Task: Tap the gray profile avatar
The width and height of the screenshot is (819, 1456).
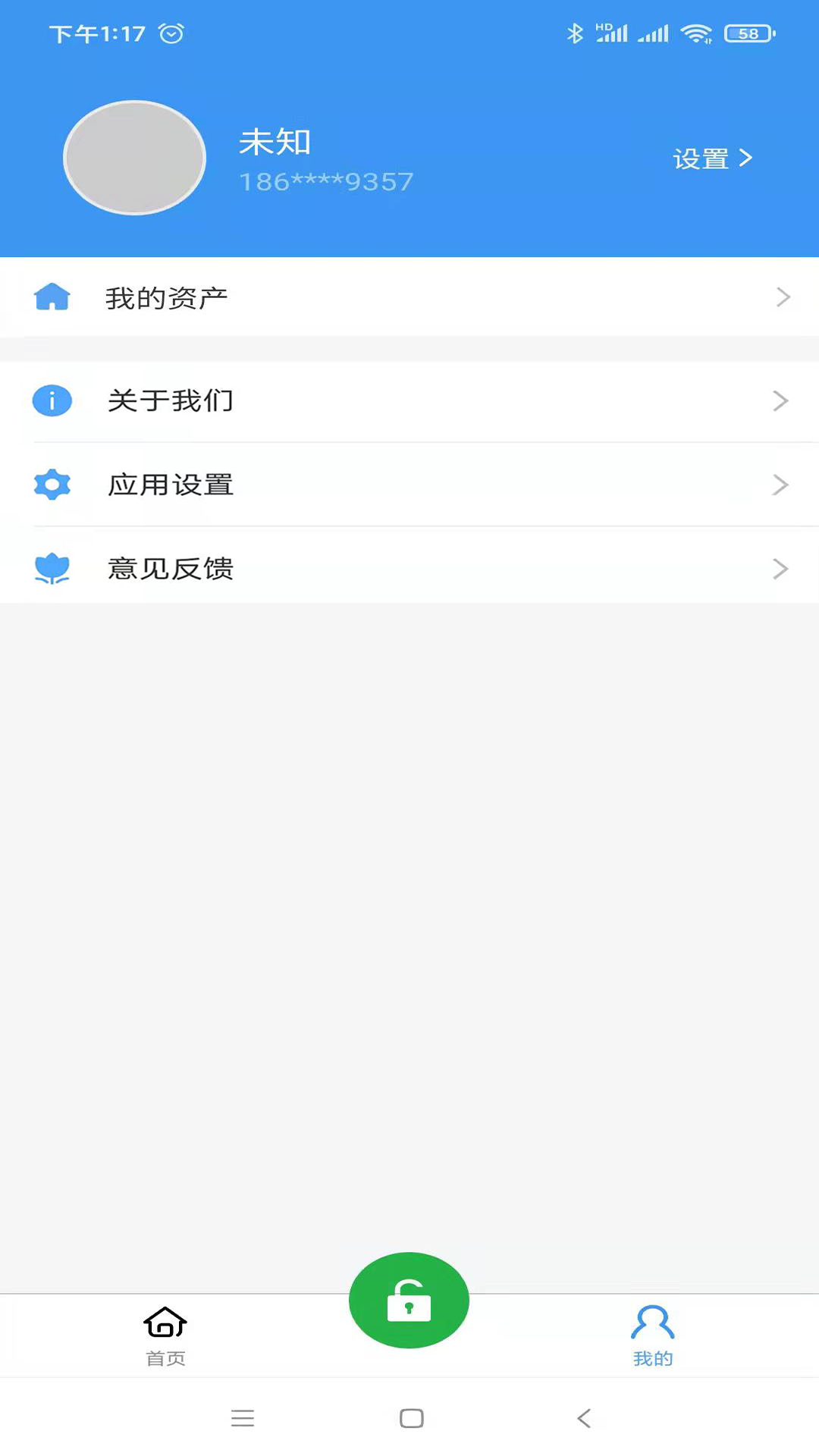Action: [x=134, y=158]
